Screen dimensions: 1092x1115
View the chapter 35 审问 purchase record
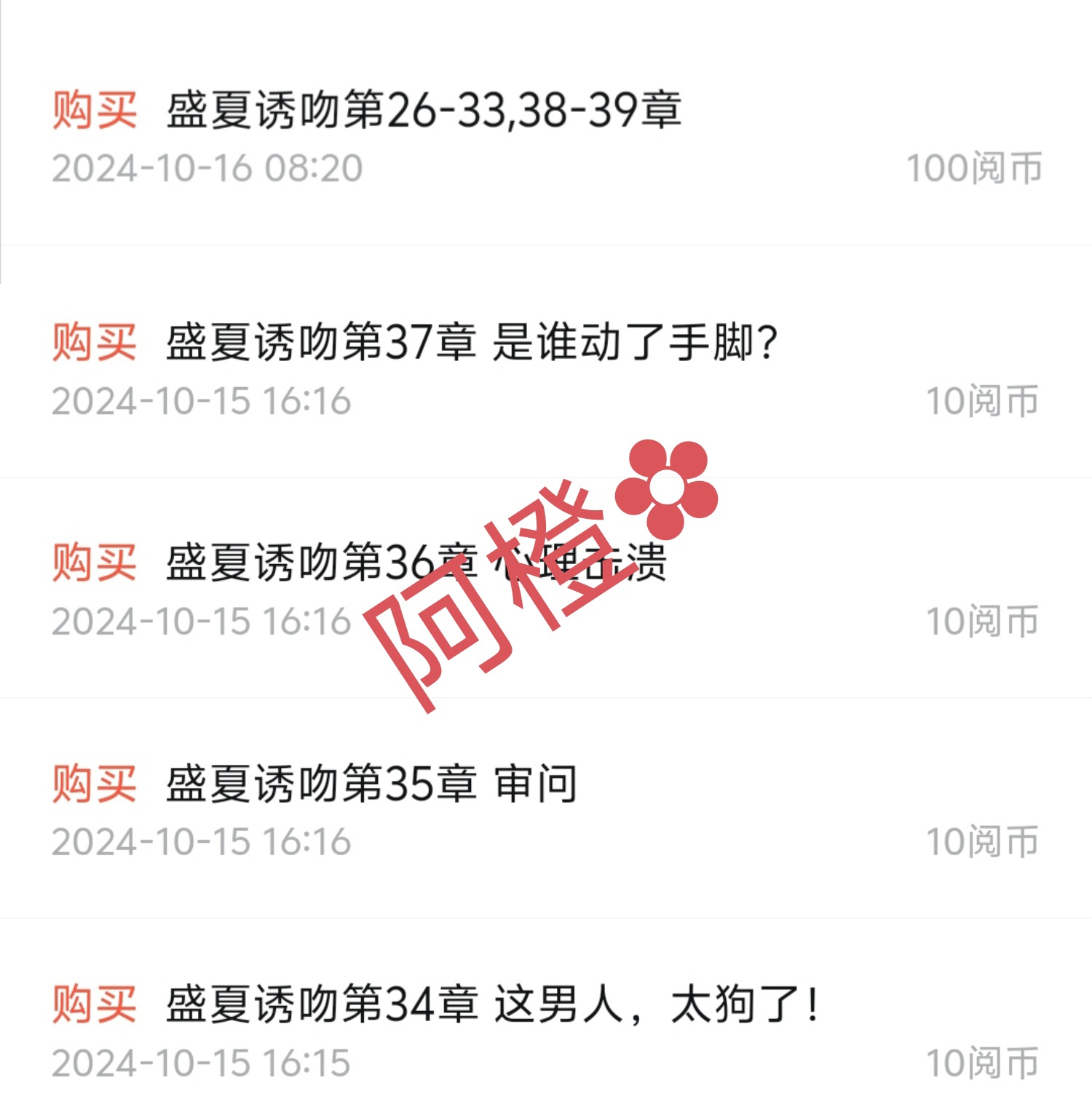click(371, 785)
